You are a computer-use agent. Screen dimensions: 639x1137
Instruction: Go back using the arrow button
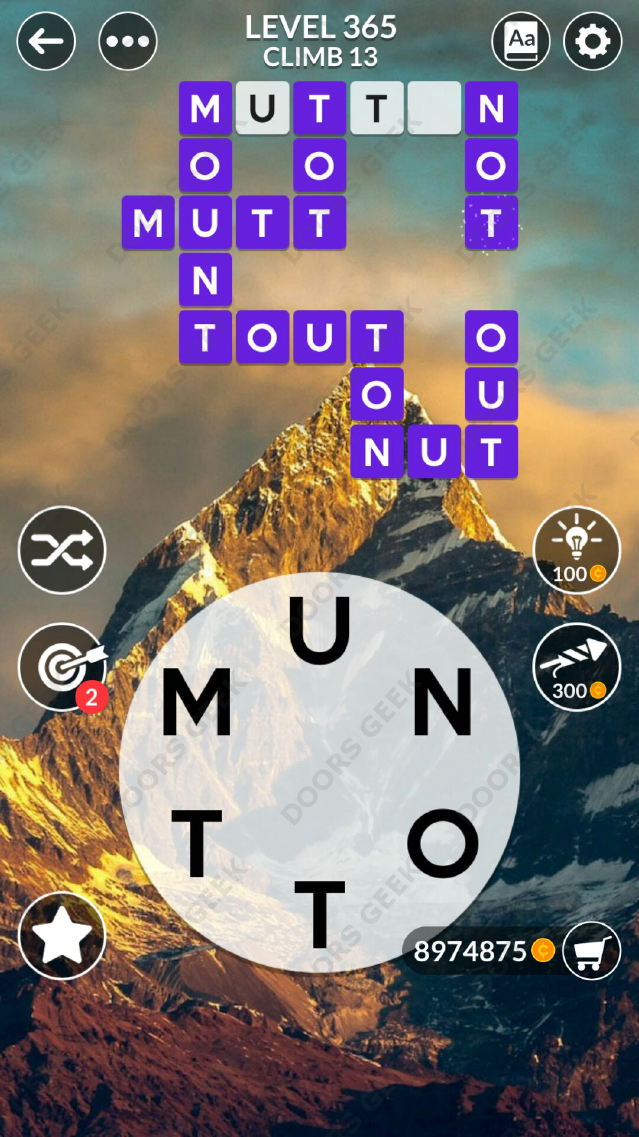click(x=47, y=41)
